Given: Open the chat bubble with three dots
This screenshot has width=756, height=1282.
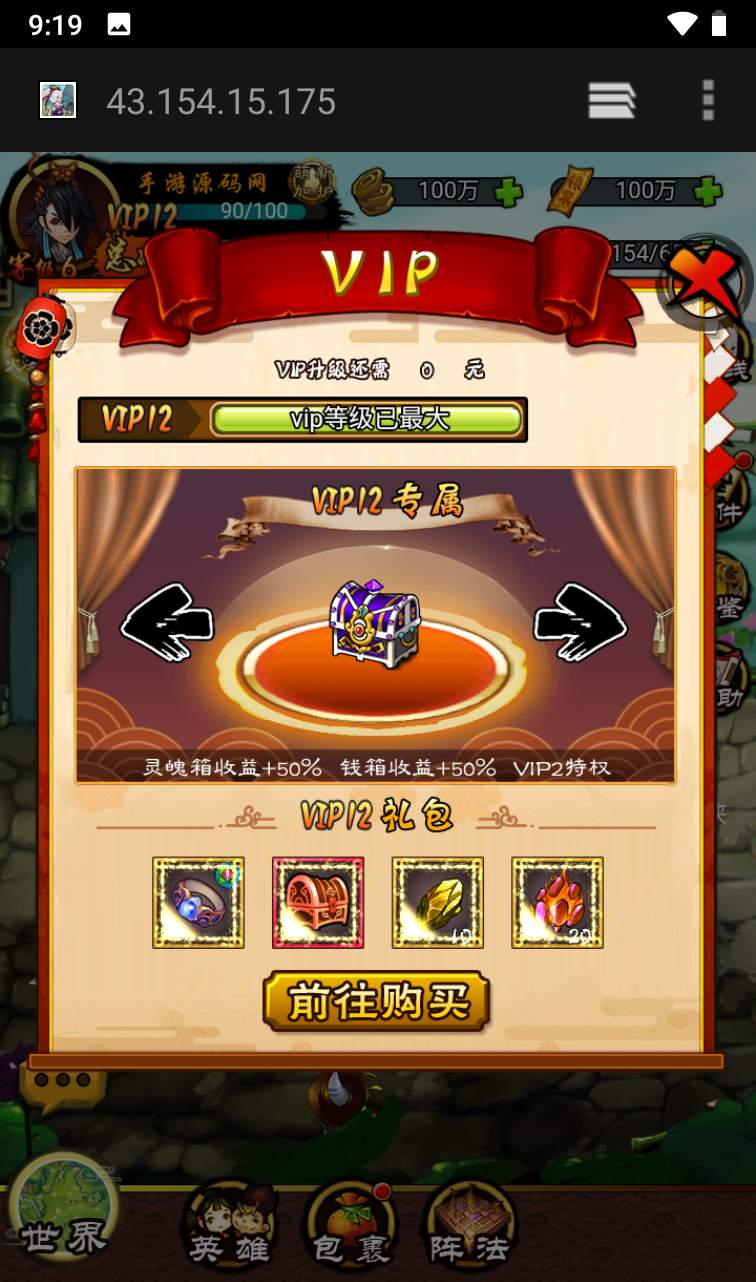Looking at the screenshot, I should [62, 1082].
